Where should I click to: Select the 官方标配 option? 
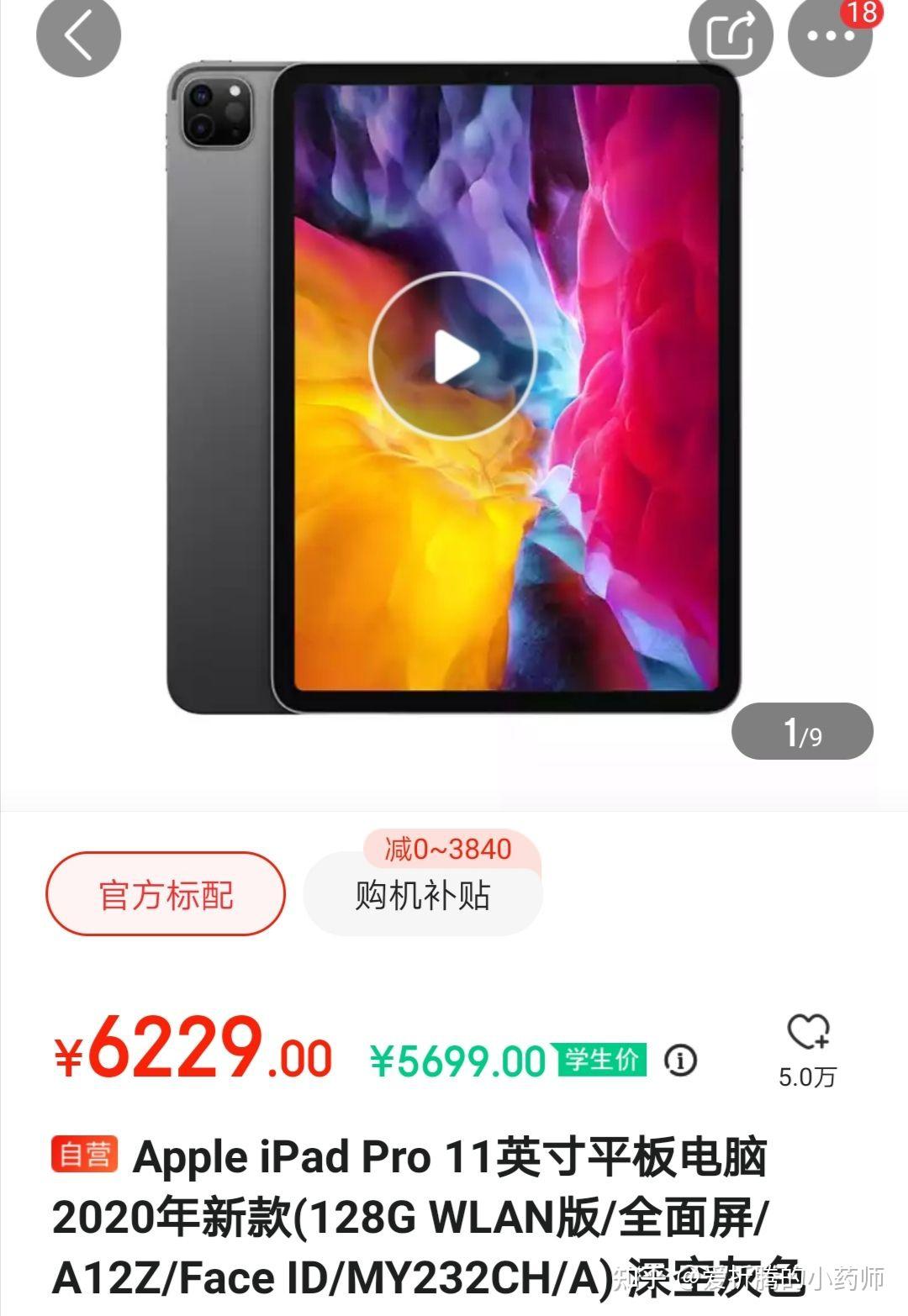coord(166,894)
